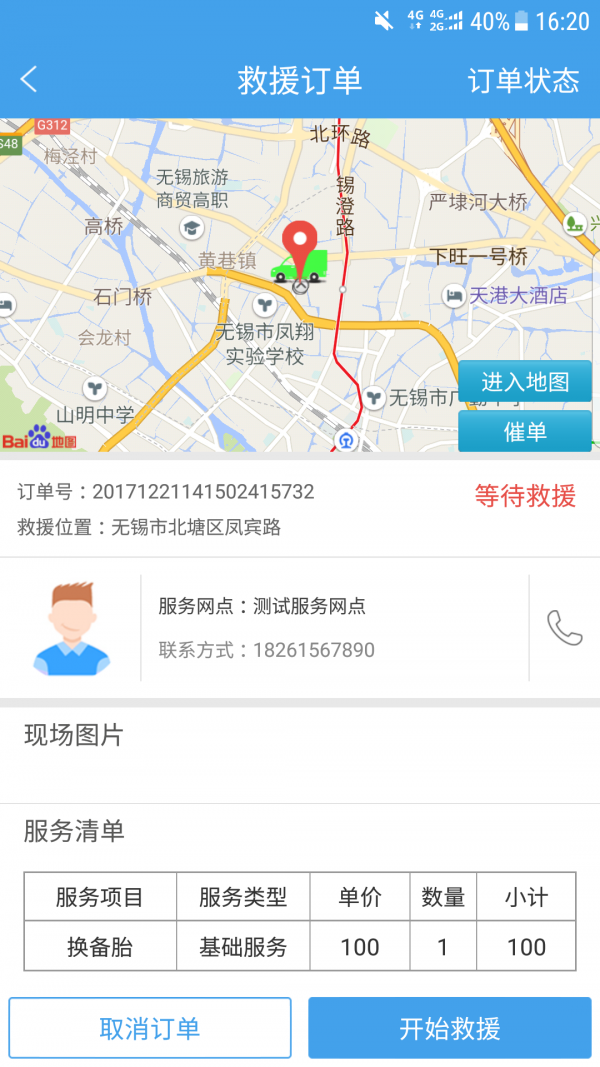
Task: Open 订单状态 in the header
Action: pyautogui.click(x=523, y=80)
